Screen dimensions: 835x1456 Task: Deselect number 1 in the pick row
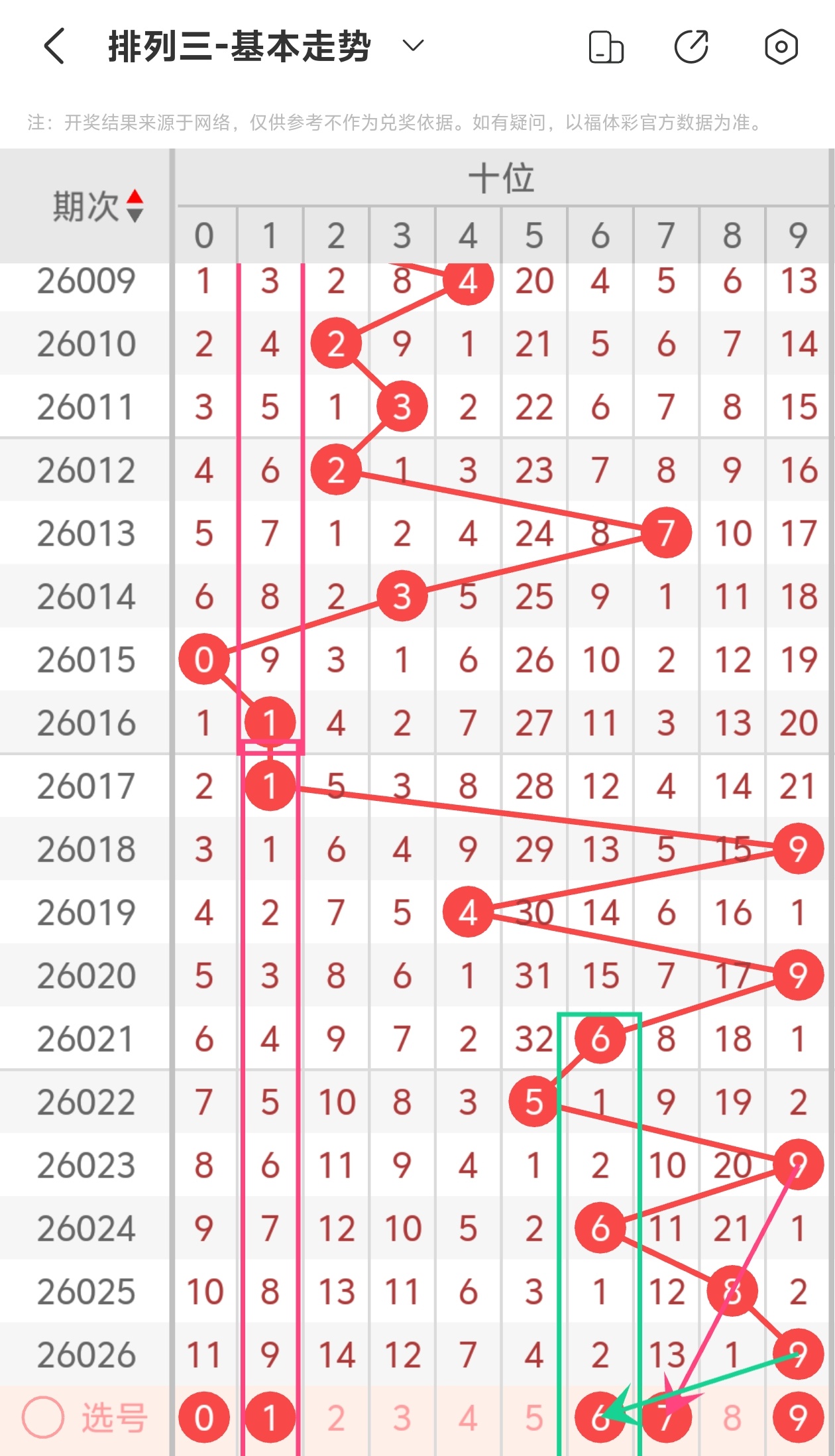270,1418
